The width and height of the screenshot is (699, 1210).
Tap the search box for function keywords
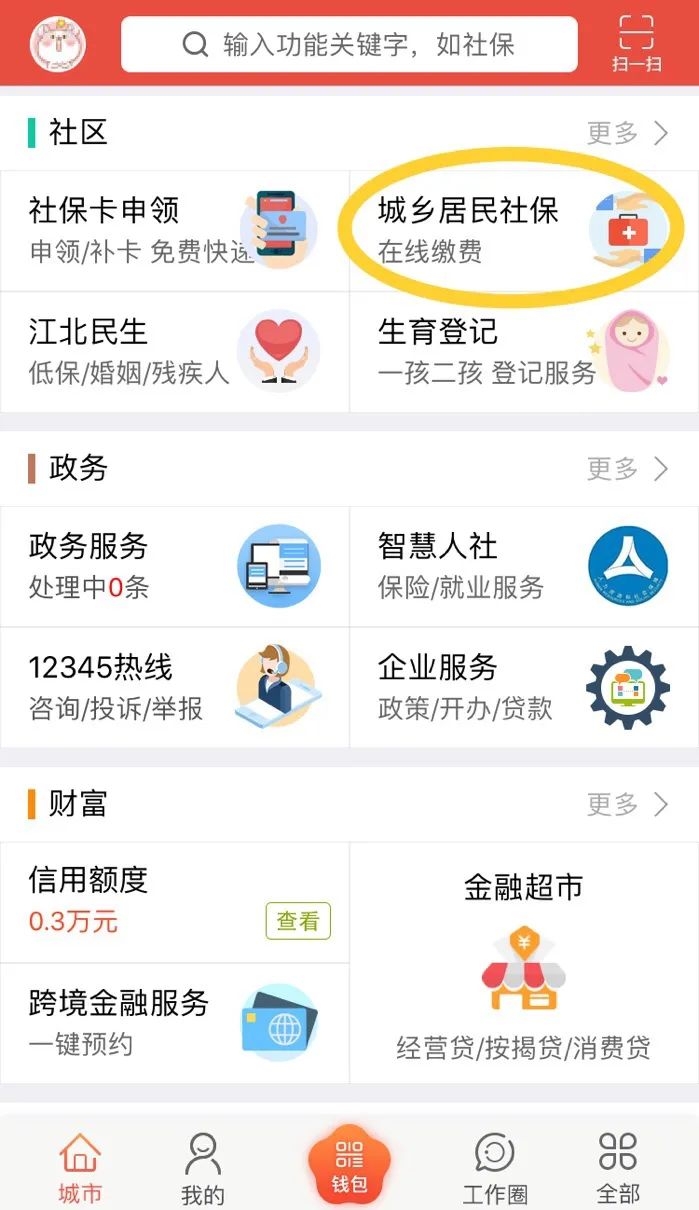tap(349, 45)
